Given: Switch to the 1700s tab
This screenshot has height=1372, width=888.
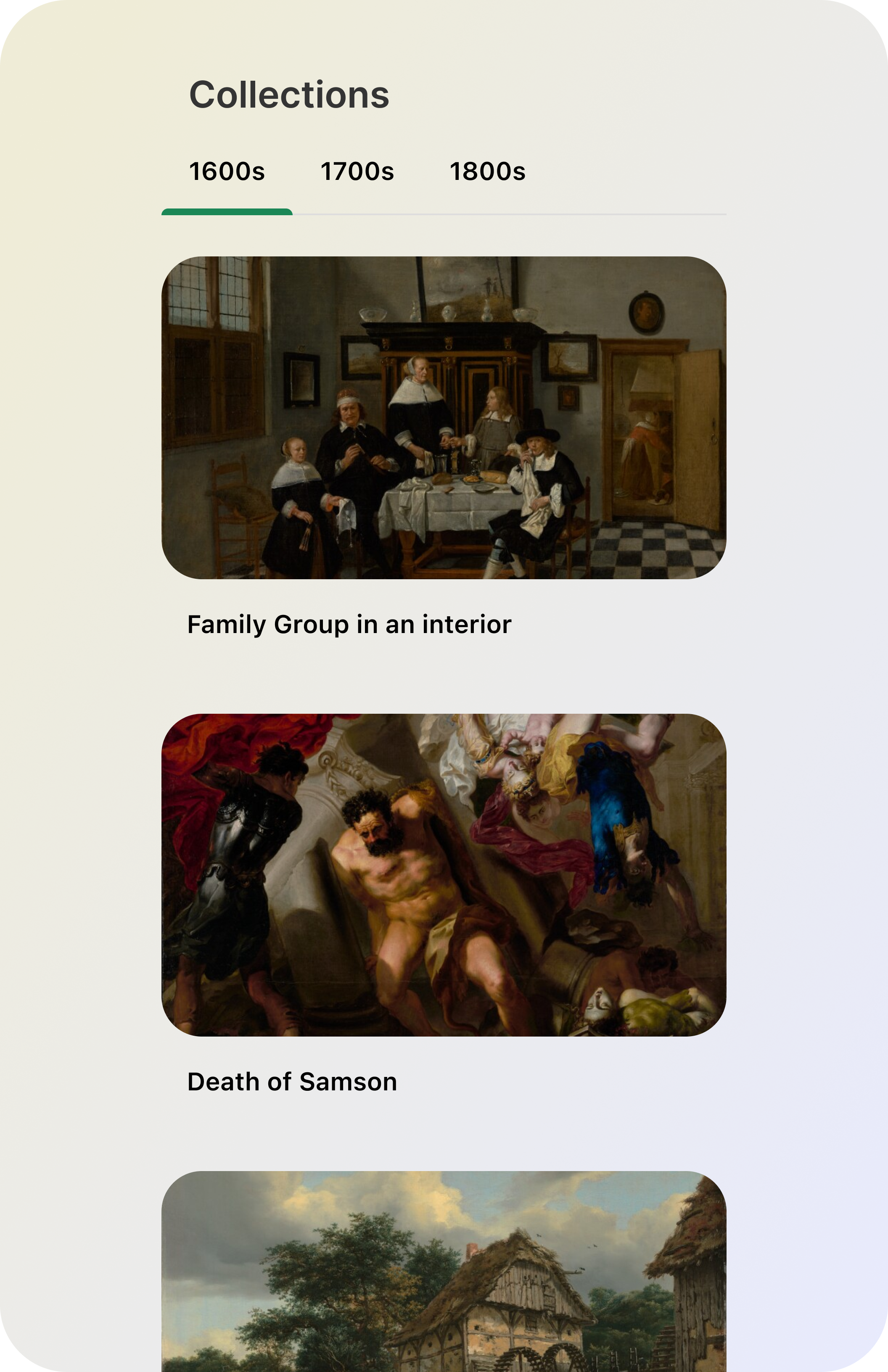Looking at the screenshot, I should point(357,172).
